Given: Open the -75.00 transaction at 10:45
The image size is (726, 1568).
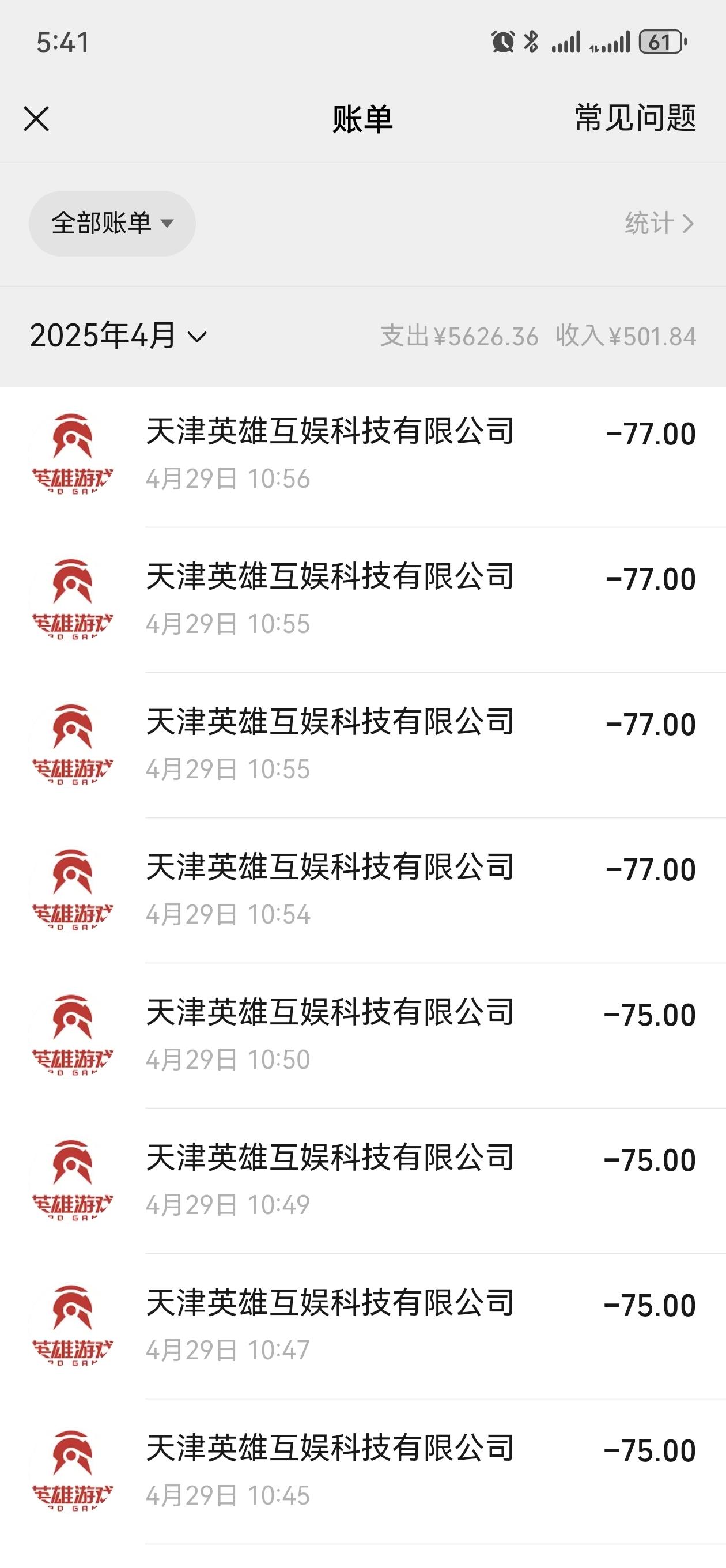Looking at the screenshot, I should [x=362, y=1471].
